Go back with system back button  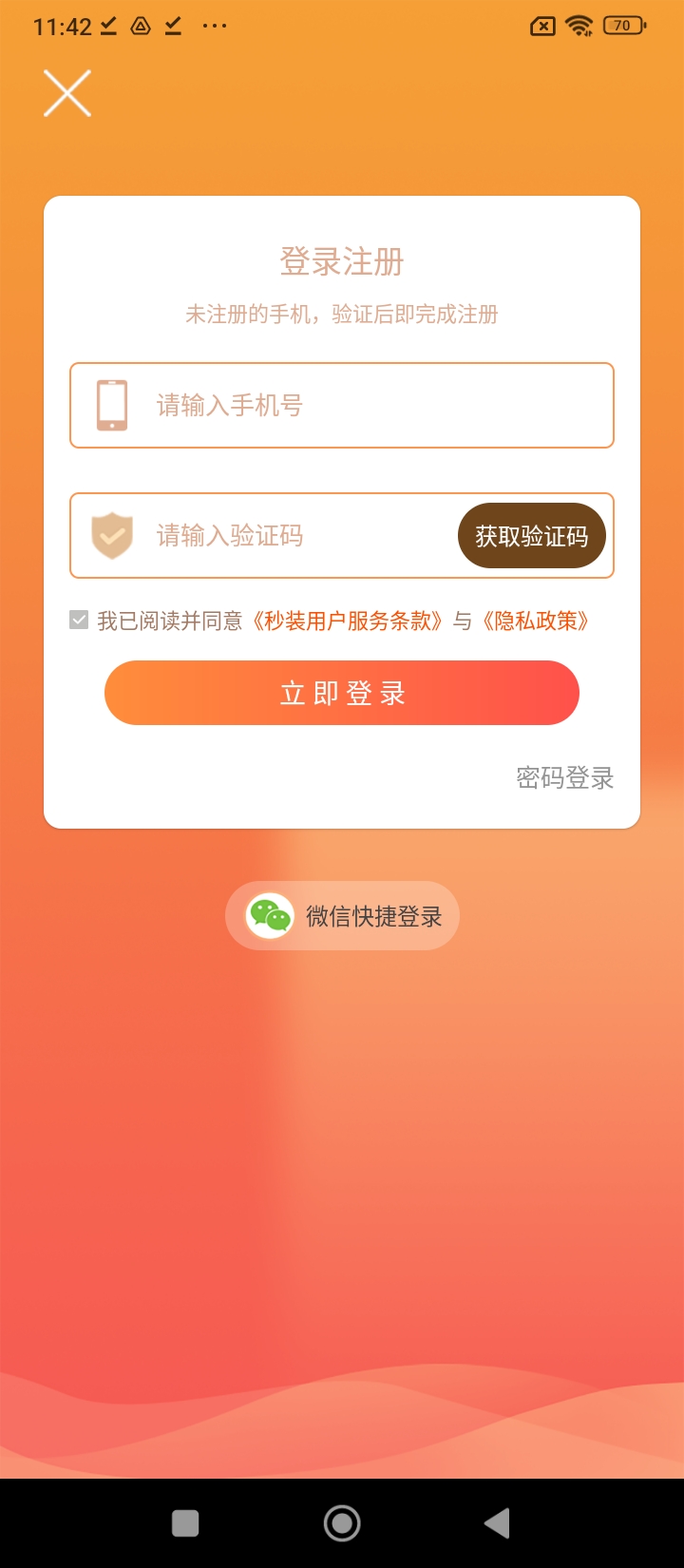tap(497, 1523)
